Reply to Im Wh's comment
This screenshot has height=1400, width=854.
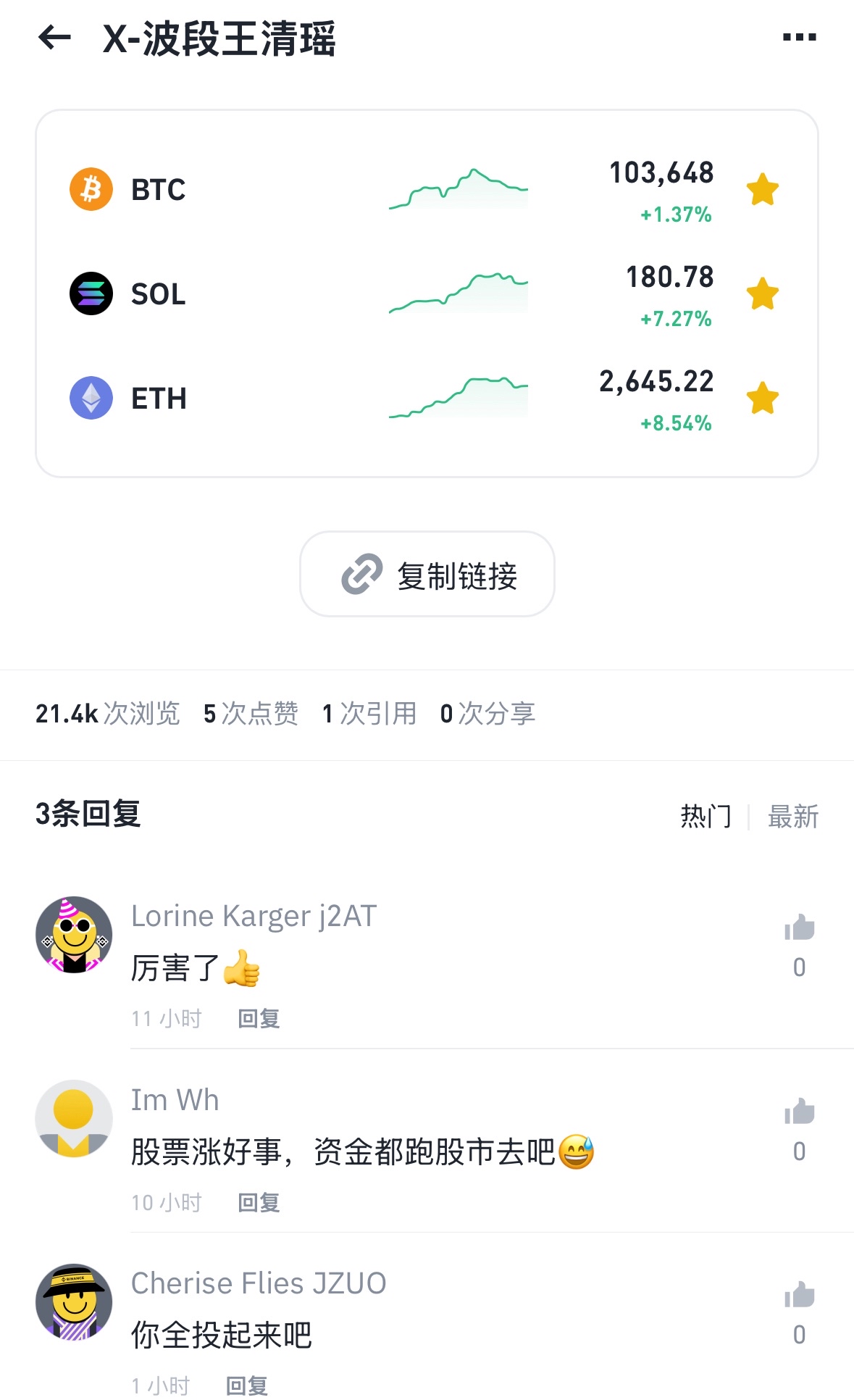point(259,1203)
